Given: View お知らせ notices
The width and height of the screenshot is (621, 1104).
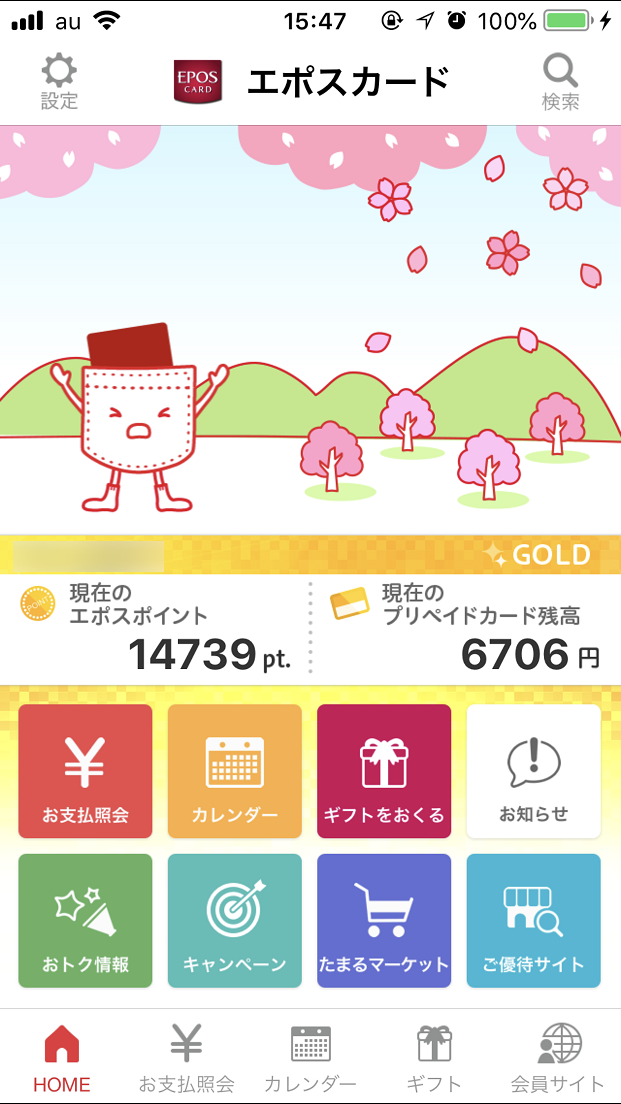Looking at the screenshot, I should tap(534, 771).
